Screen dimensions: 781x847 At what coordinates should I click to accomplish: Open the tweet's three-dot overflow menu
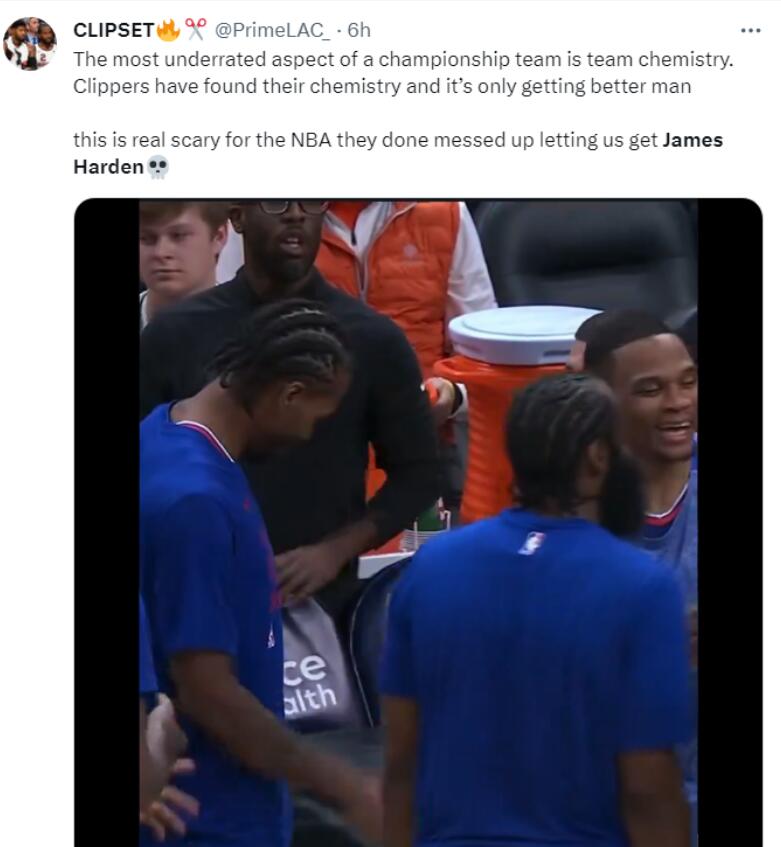point(749,30)
